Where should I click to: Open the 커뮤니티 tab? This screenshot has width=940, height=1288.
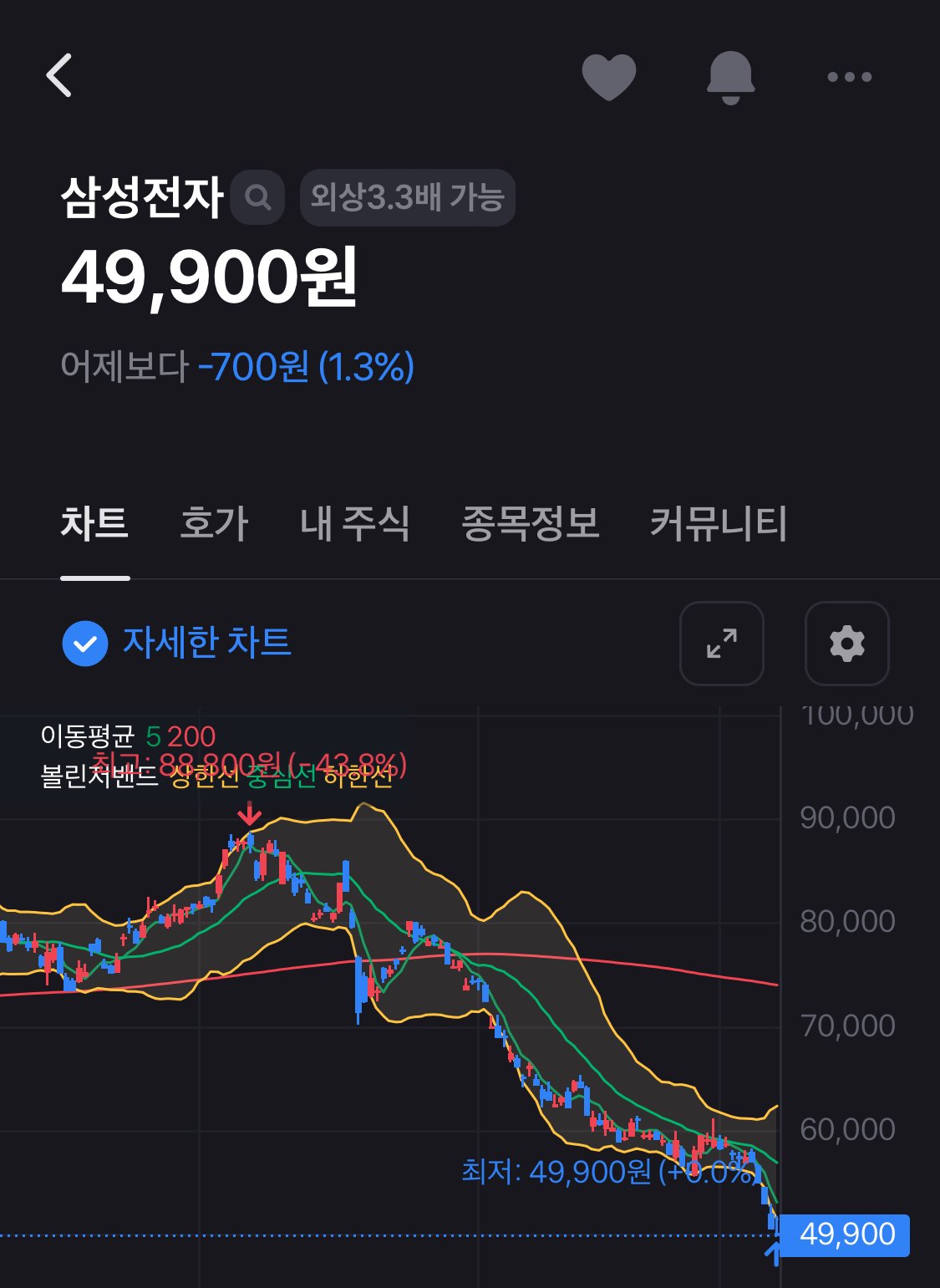(719, 523)
